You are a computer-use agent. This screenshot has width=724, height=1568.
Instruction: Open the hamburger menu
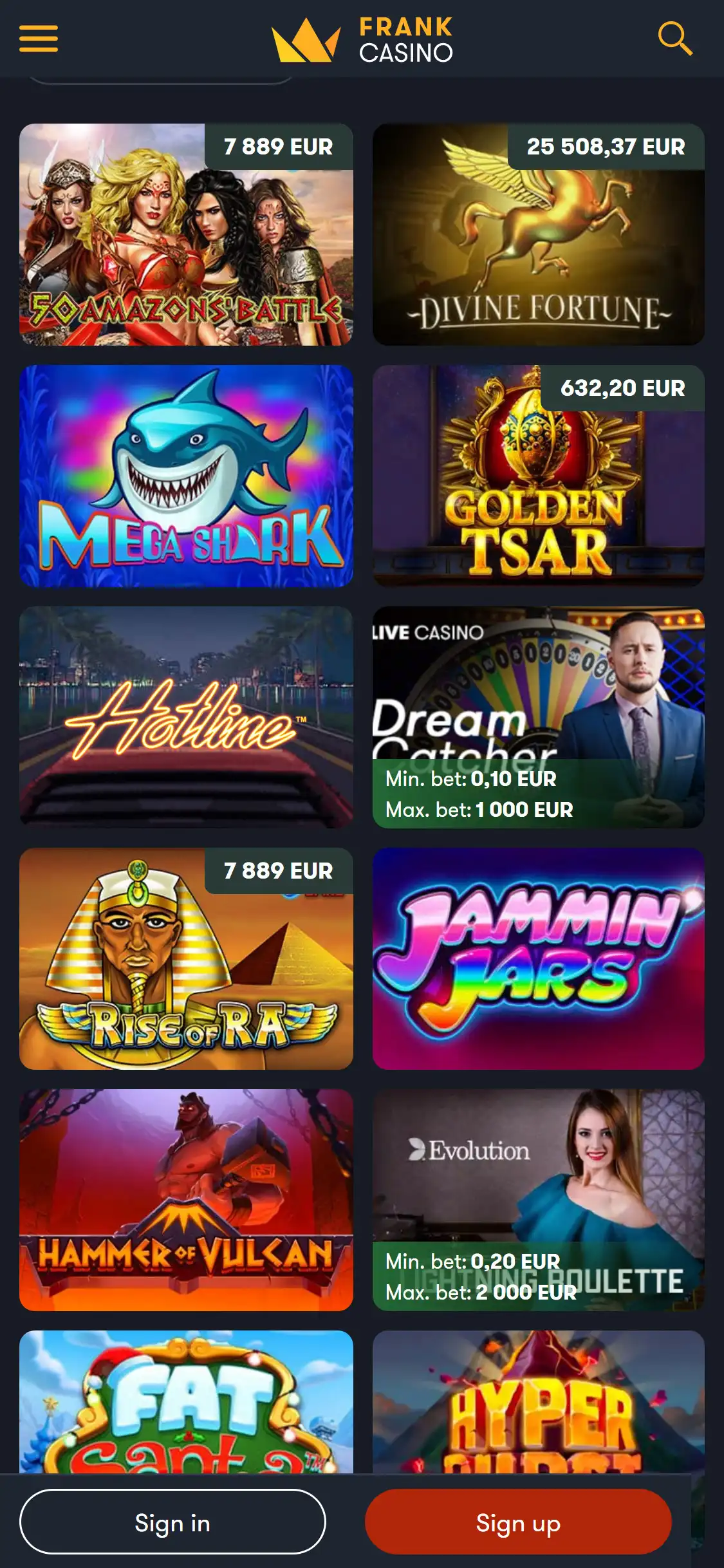[39, 39]
